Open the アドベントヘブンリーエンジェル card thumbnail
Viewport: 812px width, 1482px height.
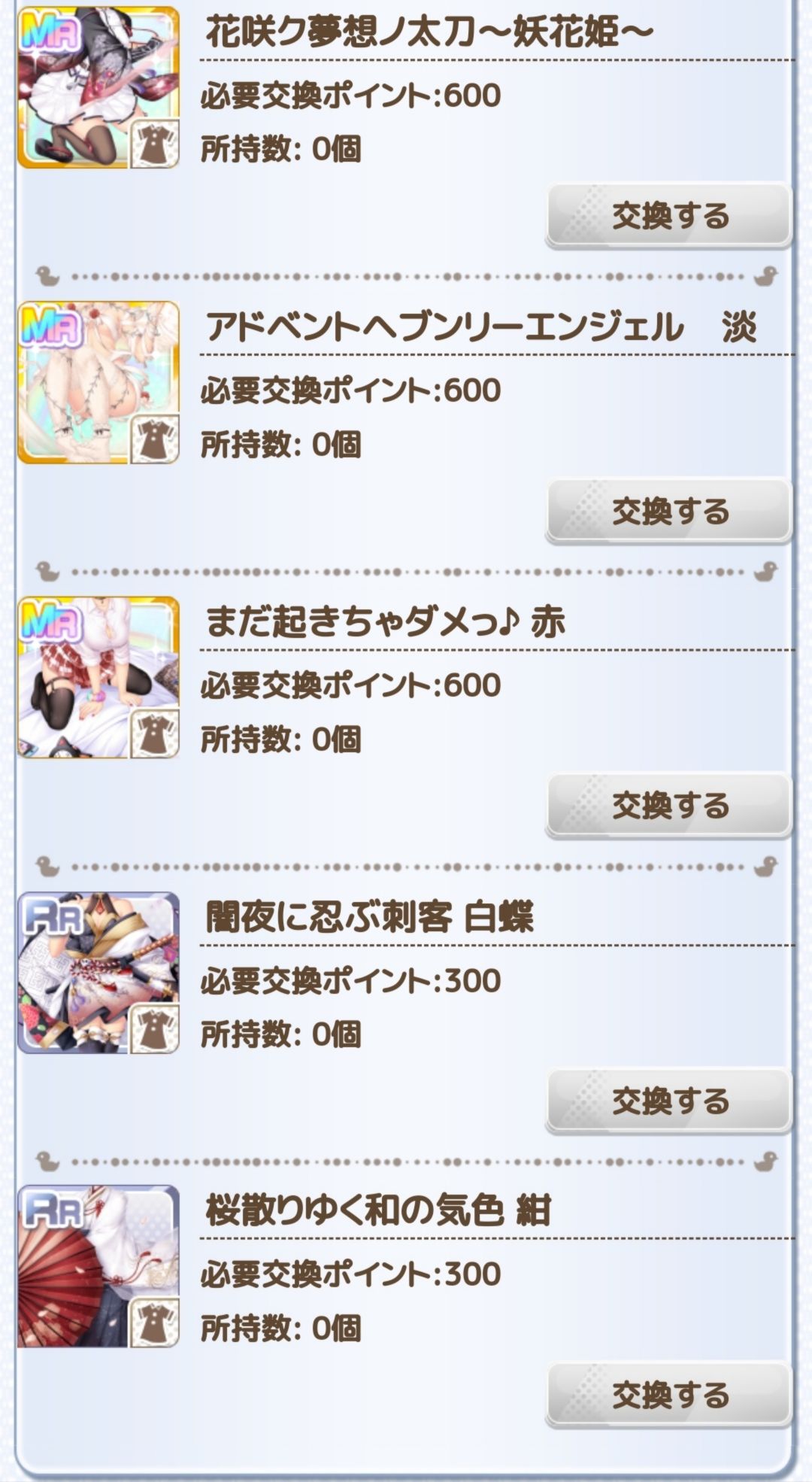coord(98,384)
